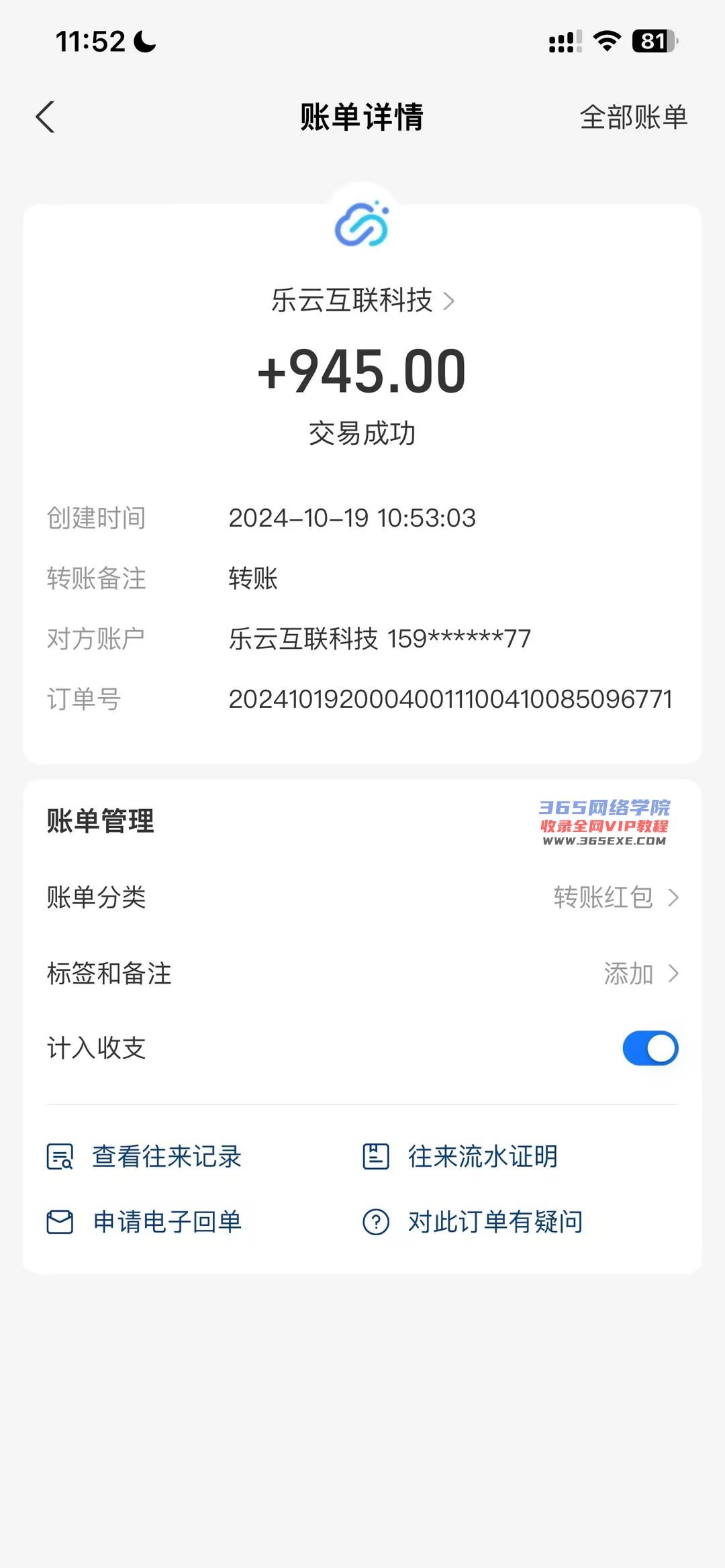Request an e-receipt via 申请电子回单
Image resolution: width=725 pixels, height=1568 pixels.
click(144, 1222)
